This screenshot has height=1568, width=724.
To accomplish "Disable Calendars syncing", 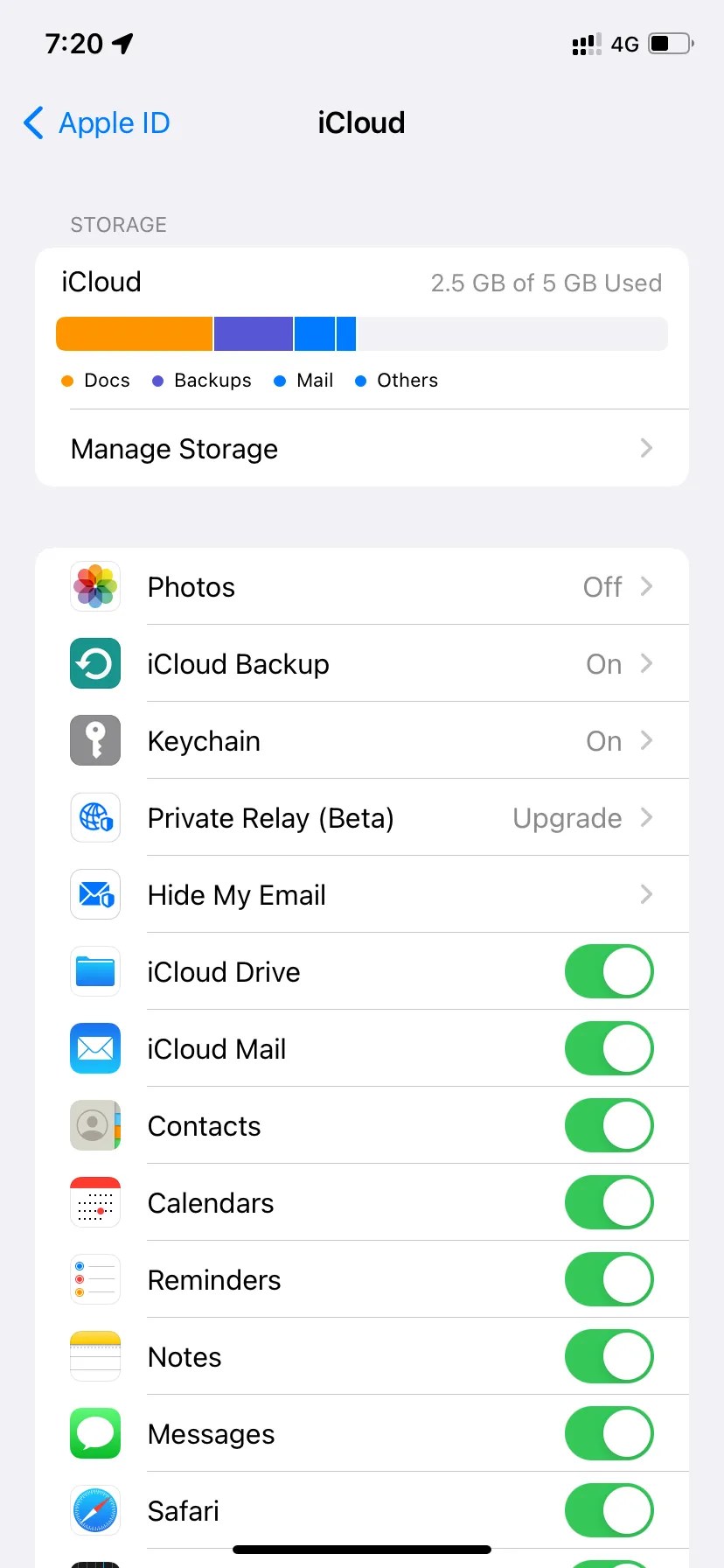I will 609,1202.
